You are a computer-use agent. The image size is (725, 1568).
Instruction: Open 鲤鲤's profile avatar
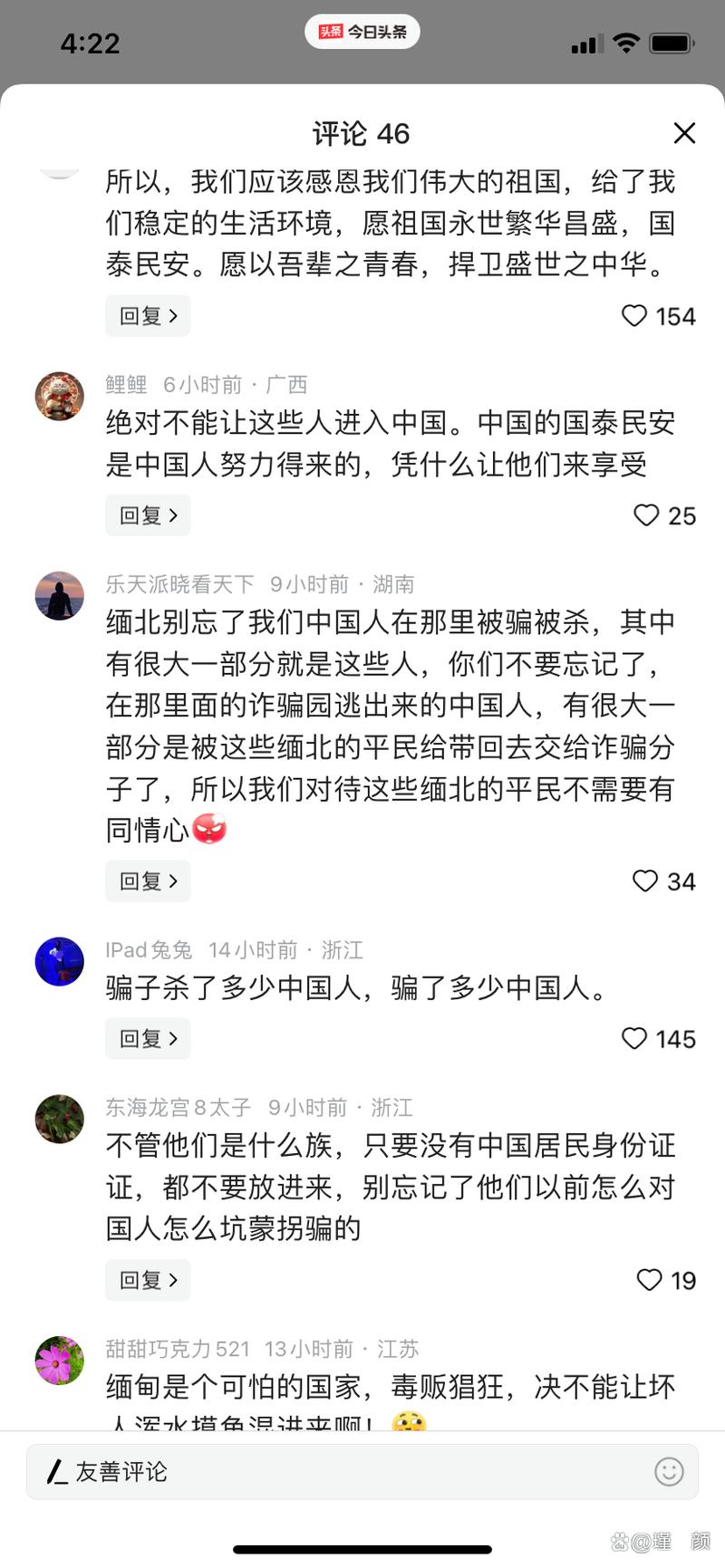click(60, 396)
